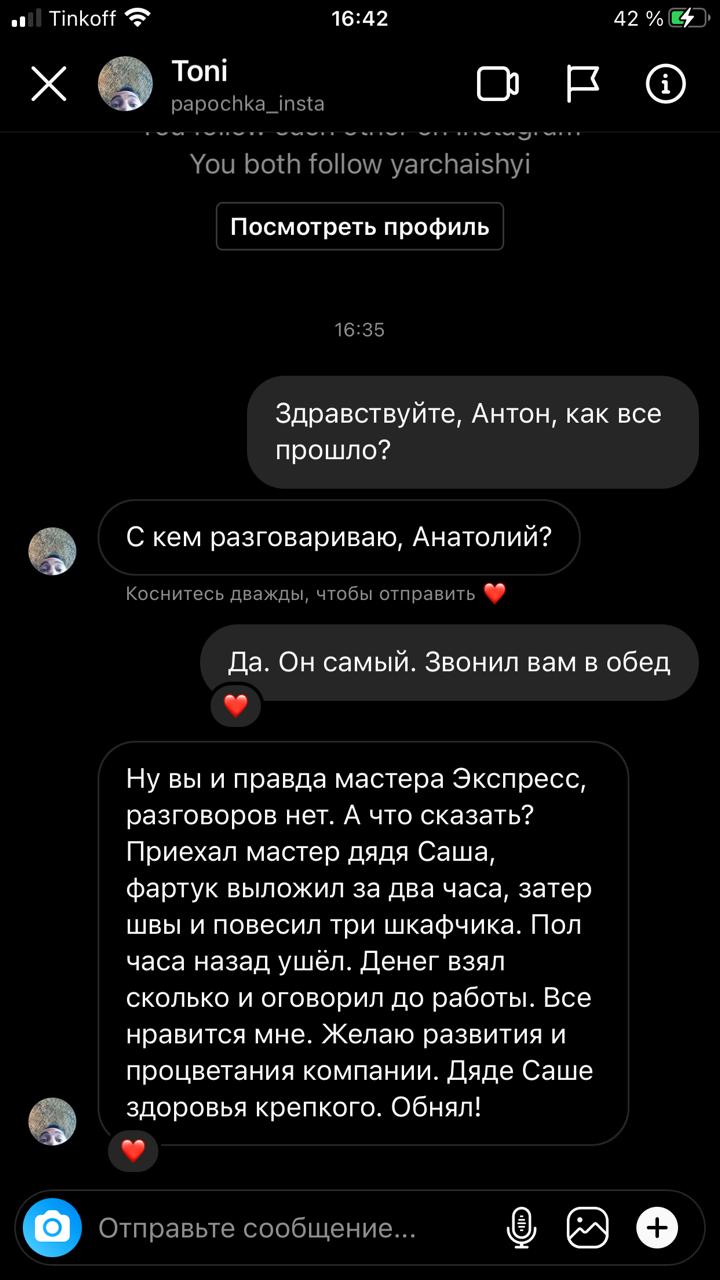View the heart reaction under the long message
This screenshot has height=1280, width=720.
pyautogui.click(x=133, y=1151)
